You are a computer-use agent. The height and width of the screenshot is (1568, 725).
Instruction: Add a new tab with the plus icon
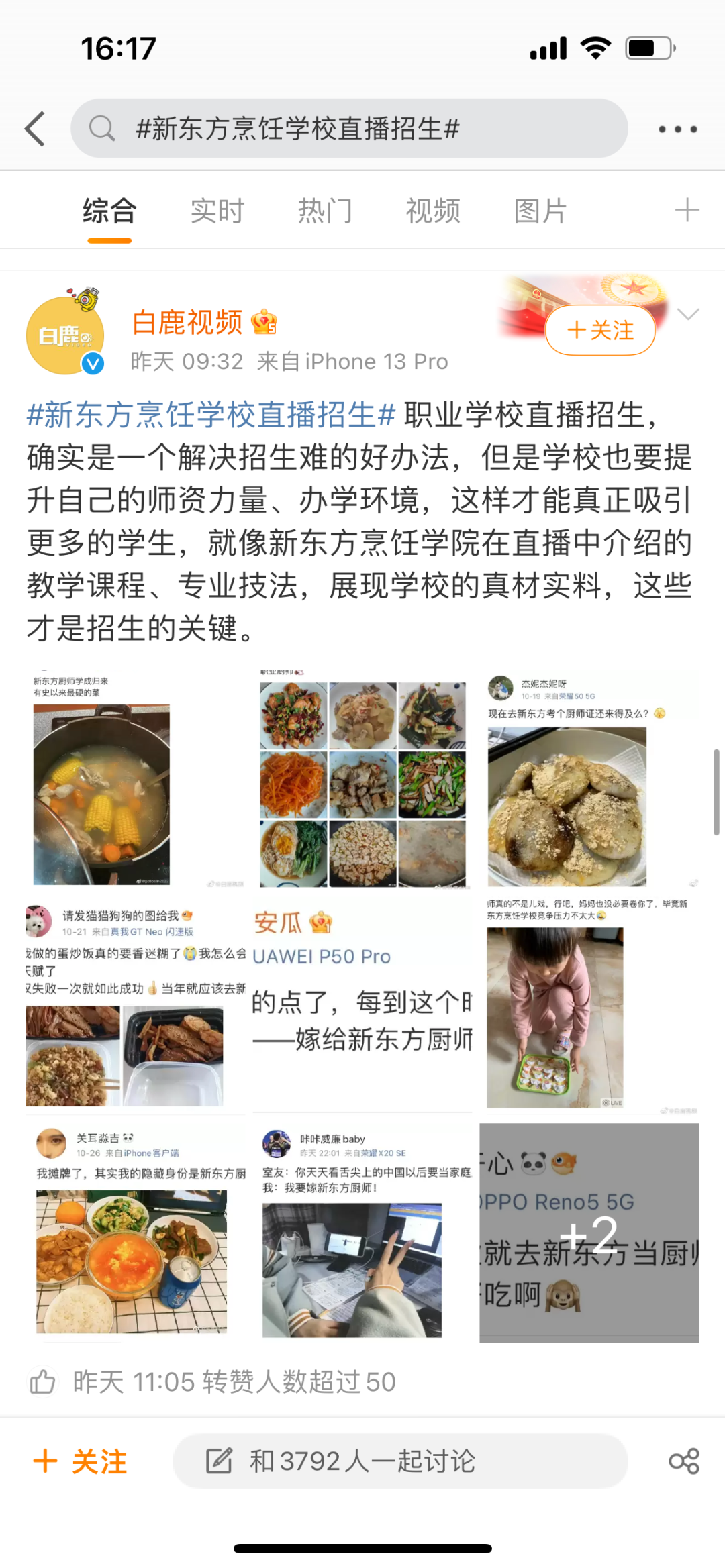[x=687, y=210]
